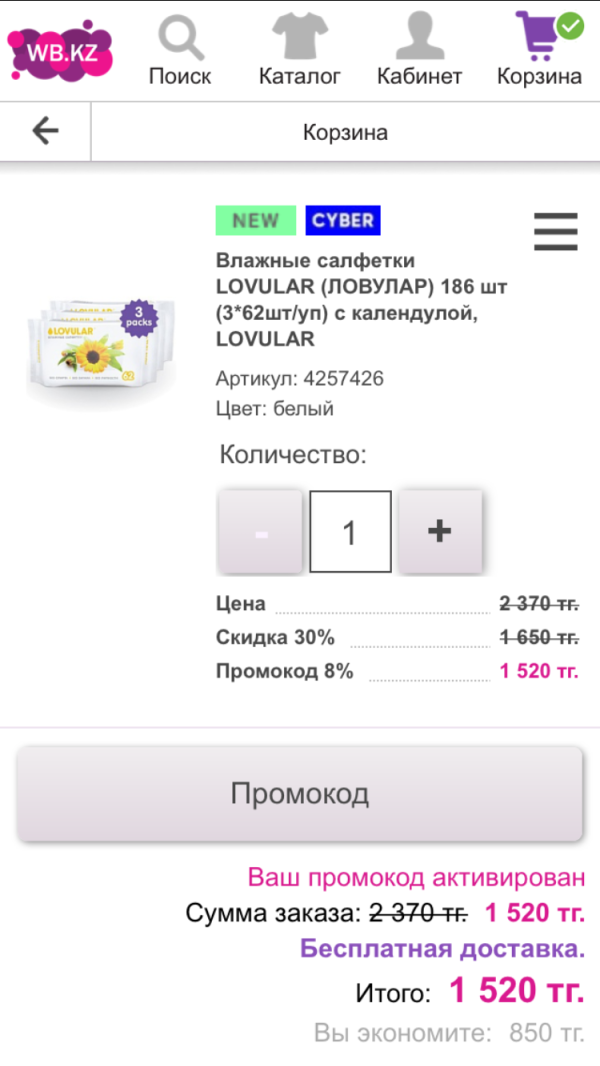Image resolution: width=600 pixels, height=1066 pixels.
Task: Open the item options hamburger menu
Action: pos(555,231)
